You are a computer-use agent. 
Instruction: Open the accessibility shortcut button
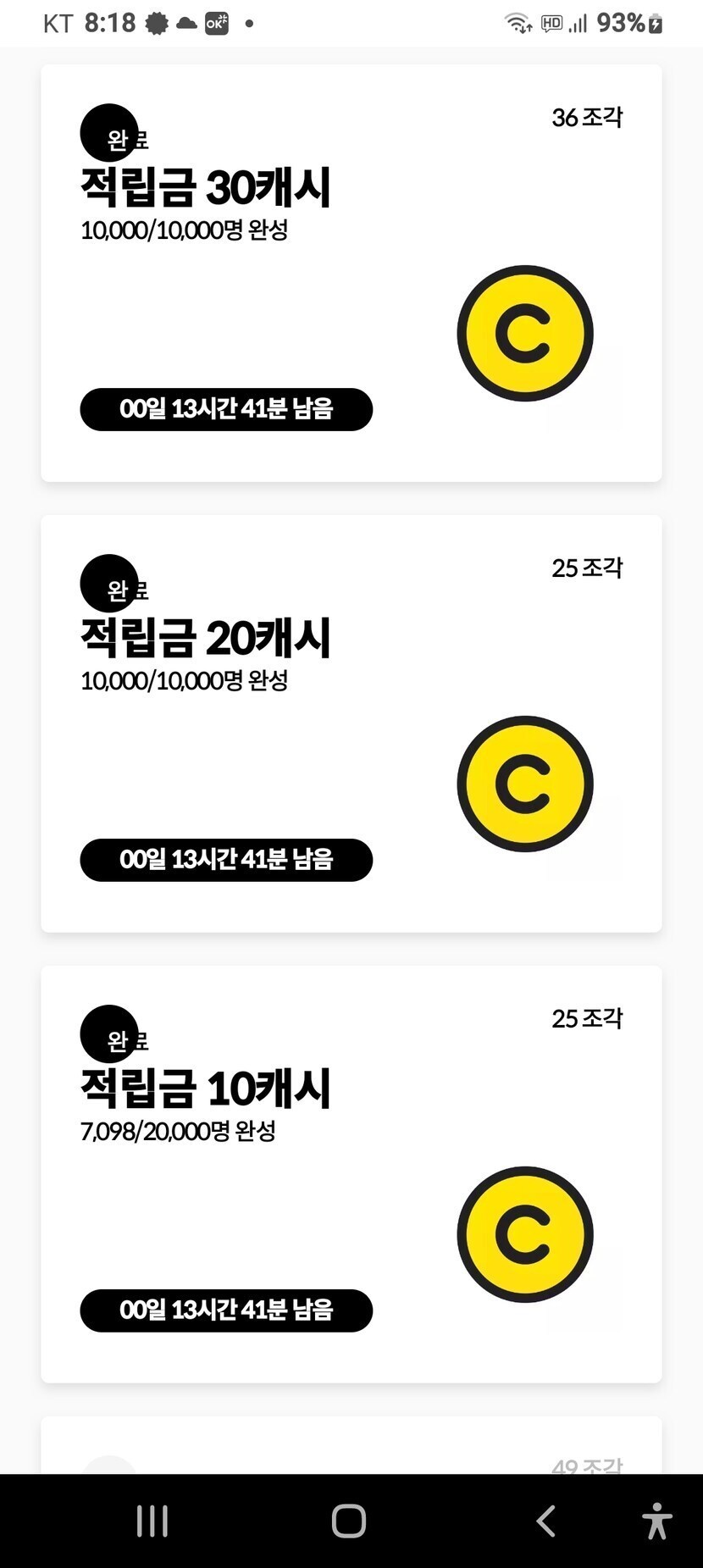tap(656, 1521)
